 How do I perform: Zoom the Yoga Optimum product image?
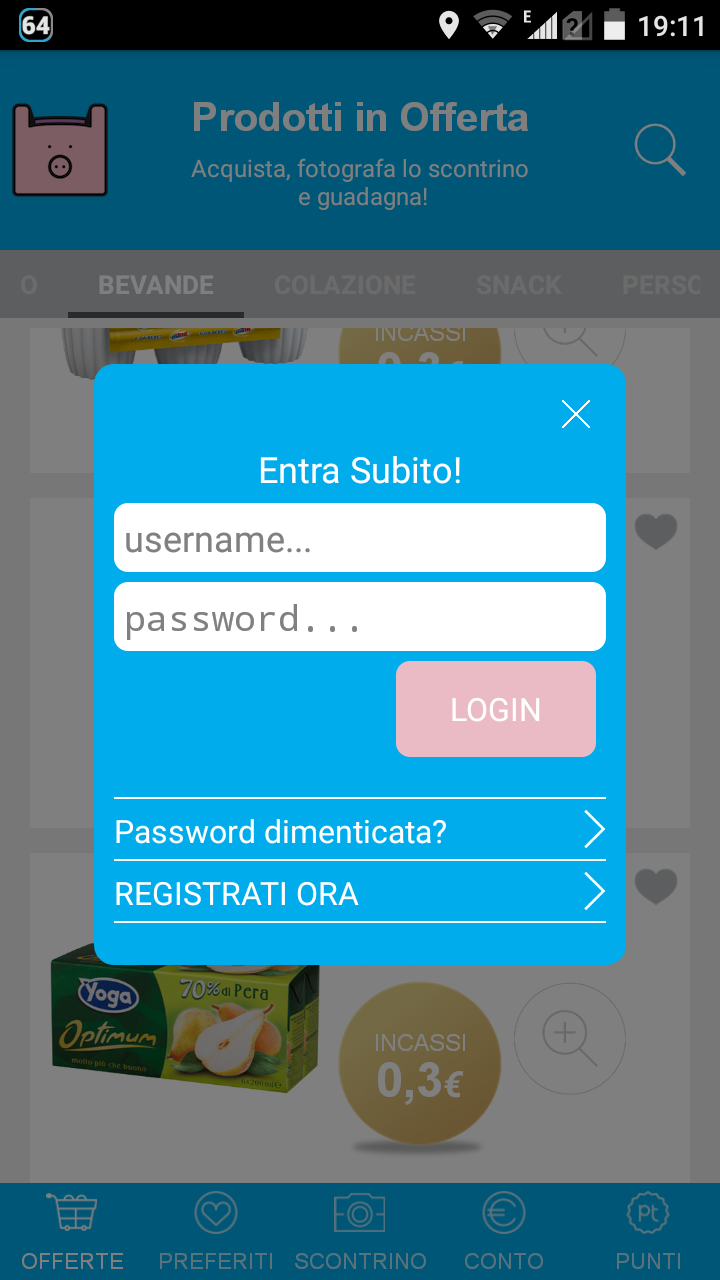570,1039
